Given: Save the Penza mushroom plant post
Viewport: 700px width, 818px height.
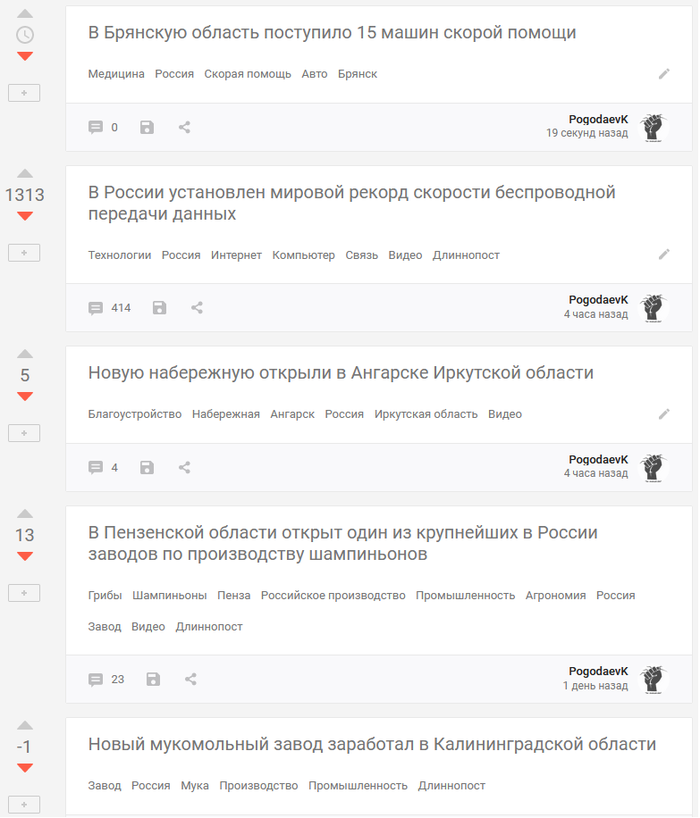Looking at the screenshot, I should pyautogui.click(x=153, y=679).
